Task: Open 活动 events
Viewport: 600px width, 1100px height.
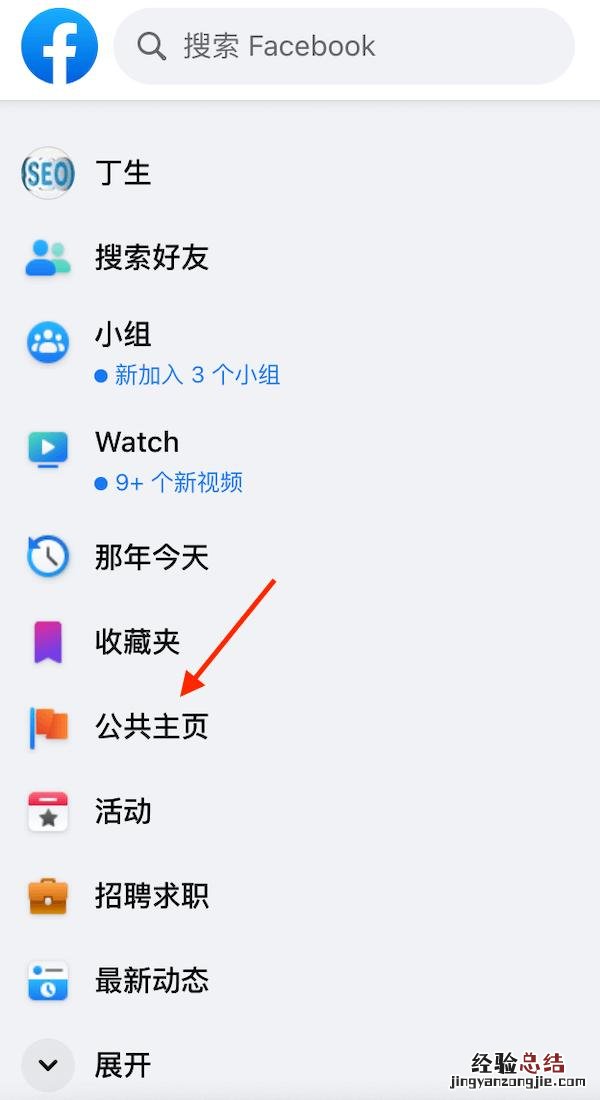Action: click(x=123, y=811)
